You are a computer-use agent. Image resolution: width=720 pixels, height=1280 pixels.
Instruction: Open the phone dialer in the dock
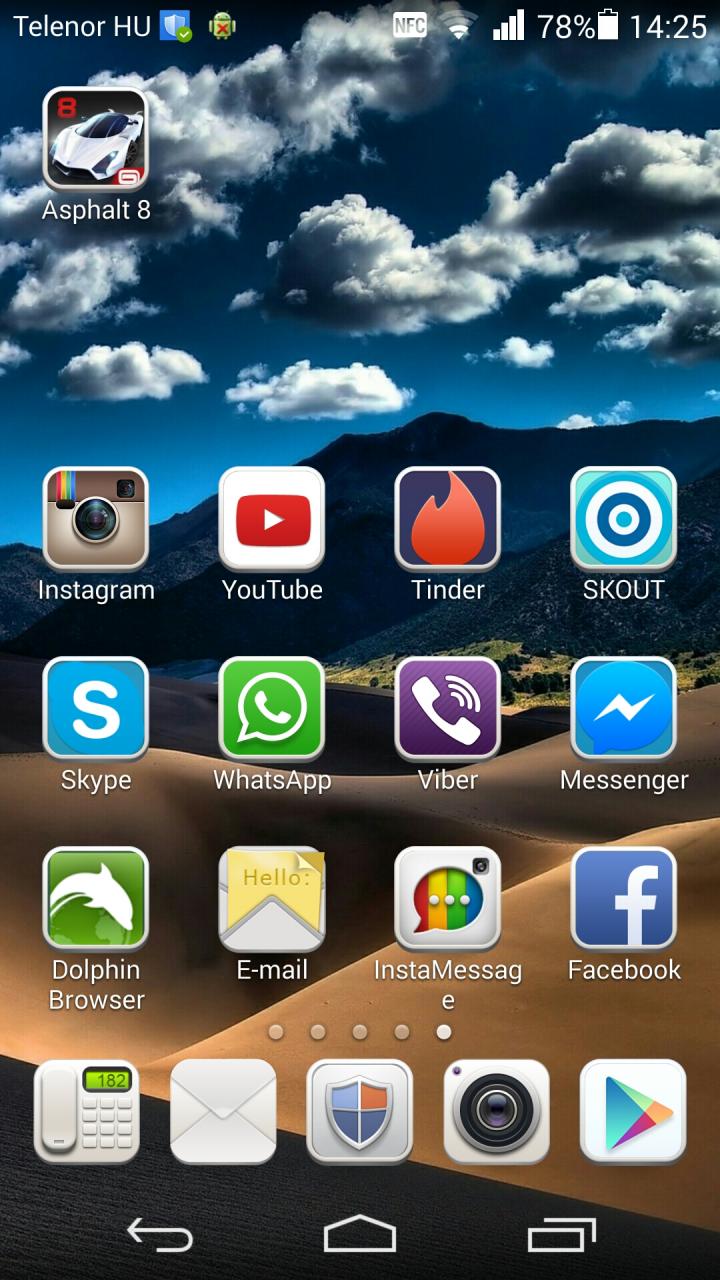86,1111
